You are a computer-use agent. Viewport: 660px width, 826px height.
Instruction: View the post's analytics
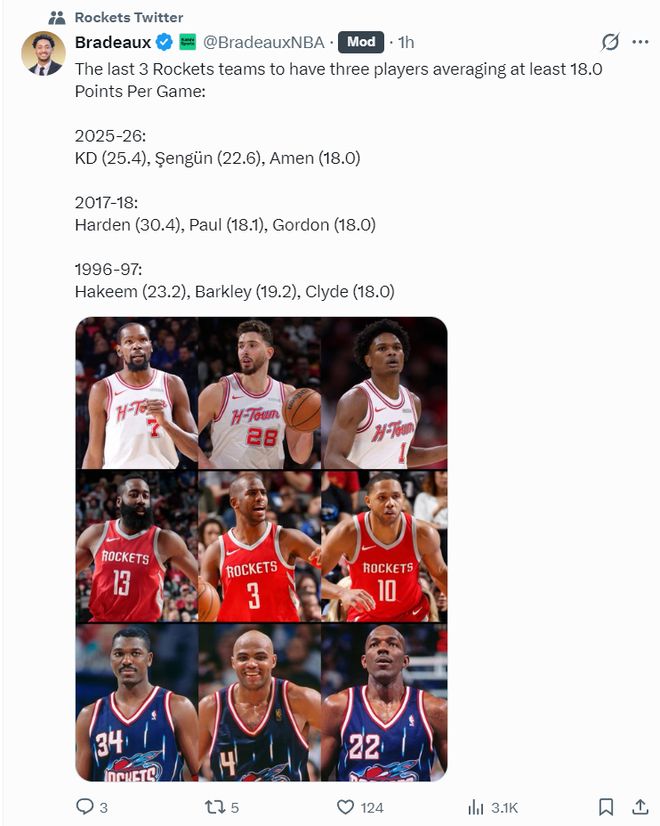(476, 806)
